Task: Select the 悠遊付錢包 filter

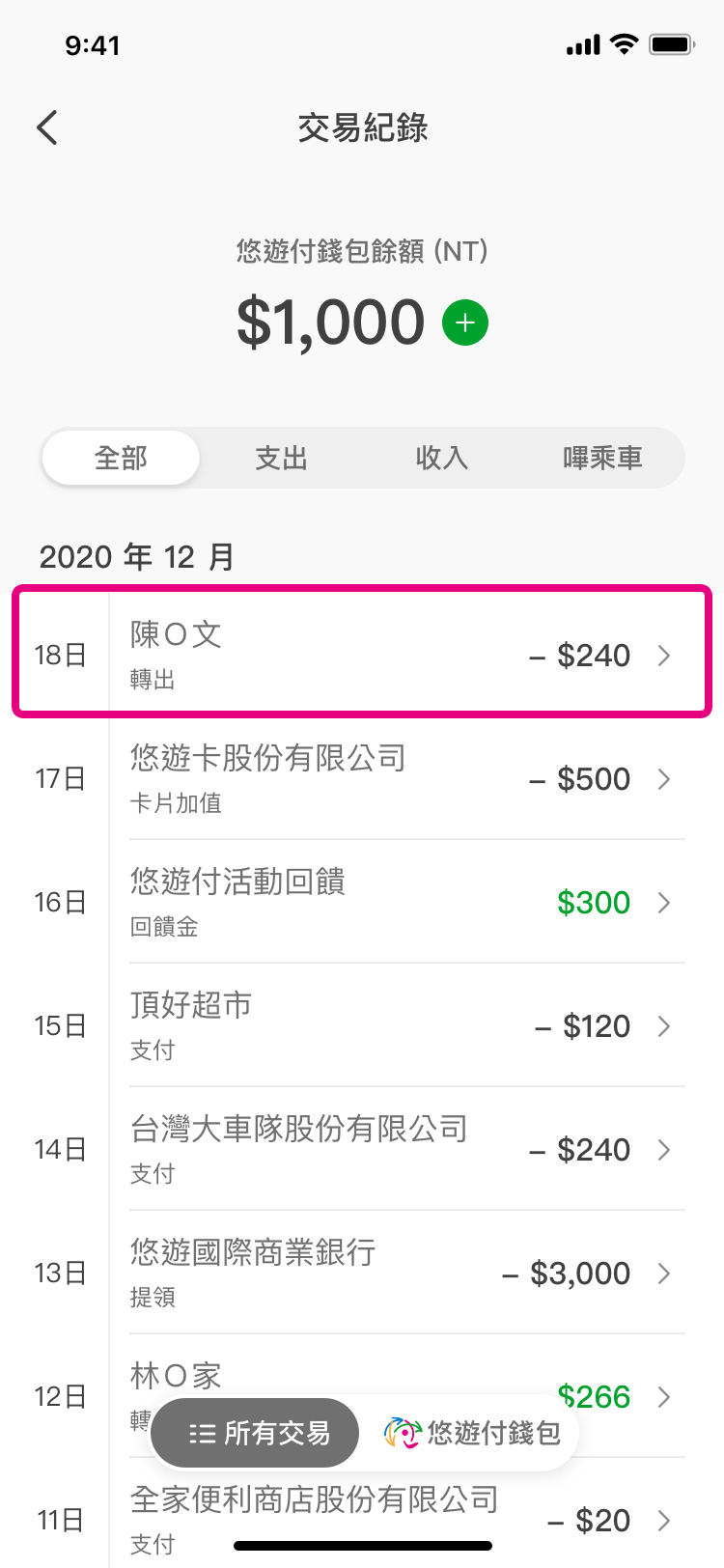Action: click(473, 1433)
